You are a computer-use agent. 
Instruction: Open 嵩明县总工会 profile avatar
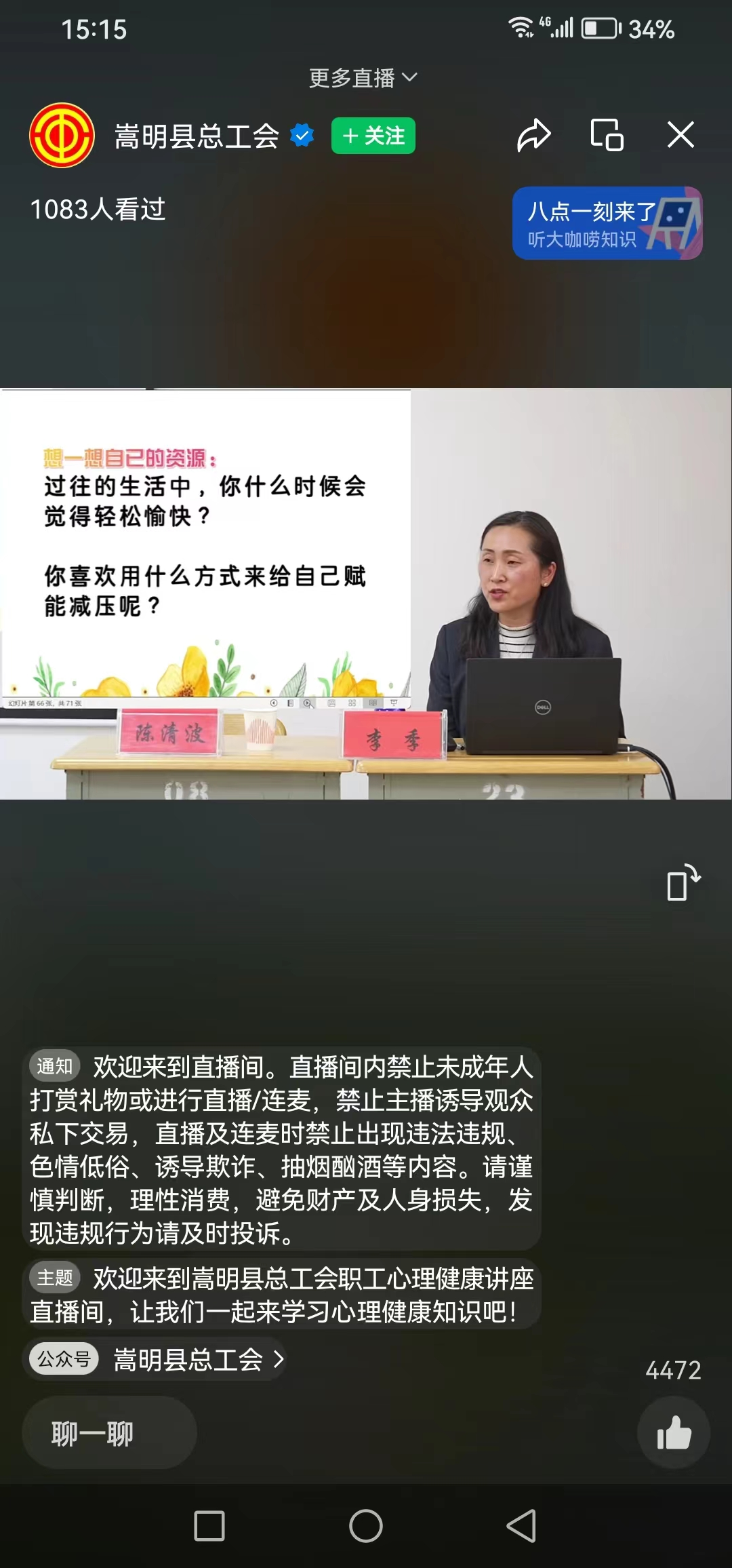click(x=62, y=135)
